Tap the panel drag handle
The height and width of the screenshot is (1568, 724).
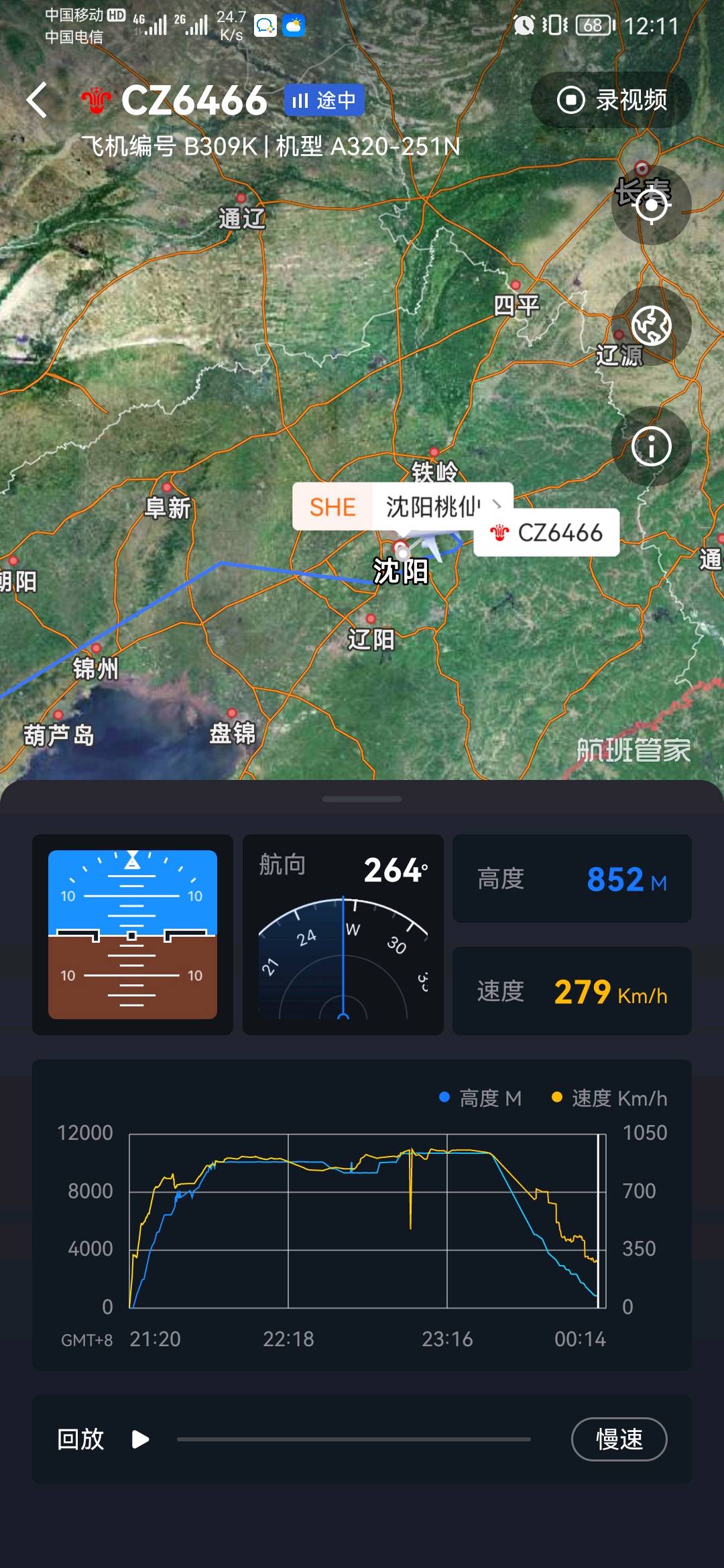362,799
